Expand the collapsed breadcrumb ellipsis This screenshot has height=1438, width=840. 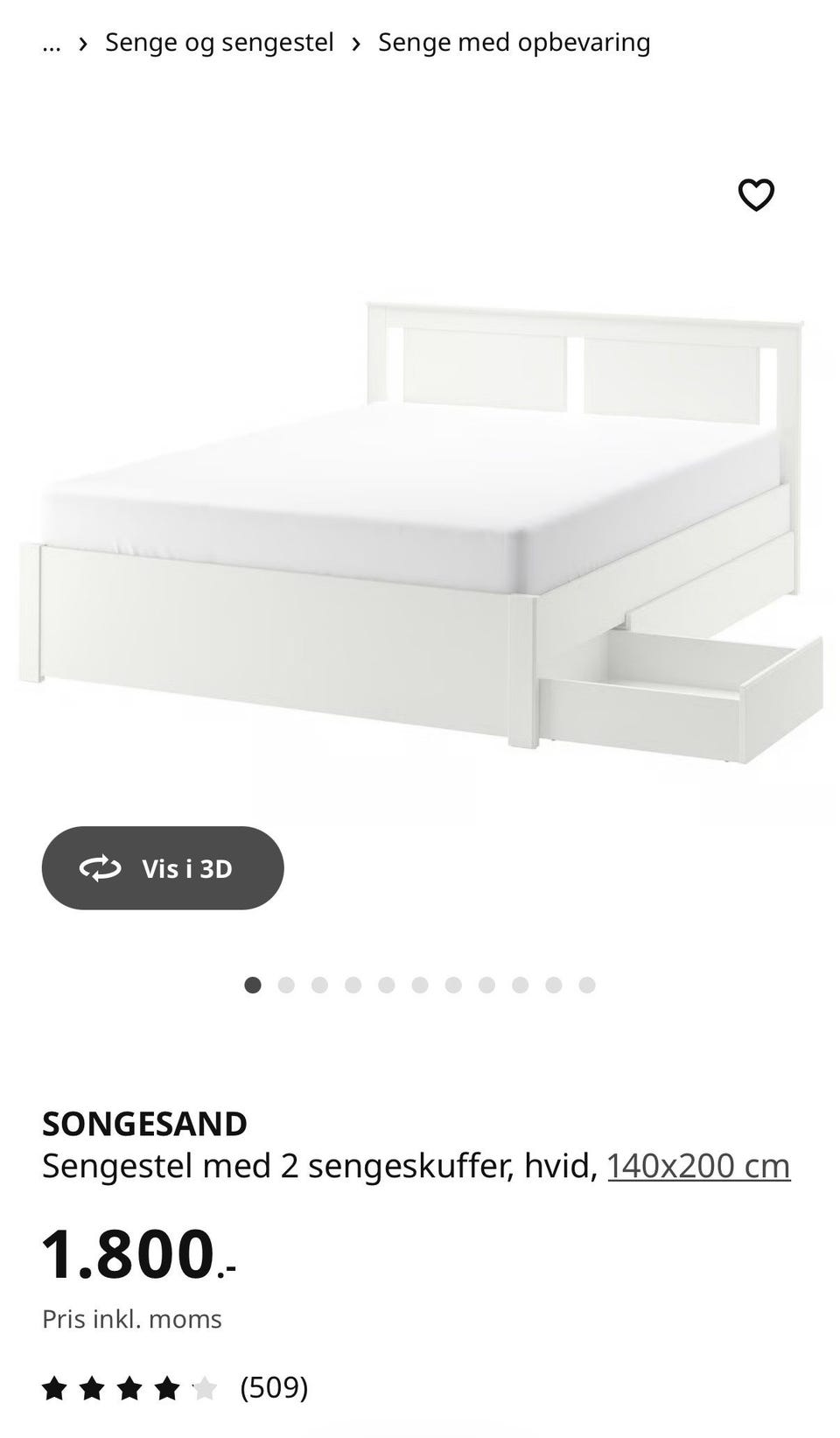tap(52, 44)
